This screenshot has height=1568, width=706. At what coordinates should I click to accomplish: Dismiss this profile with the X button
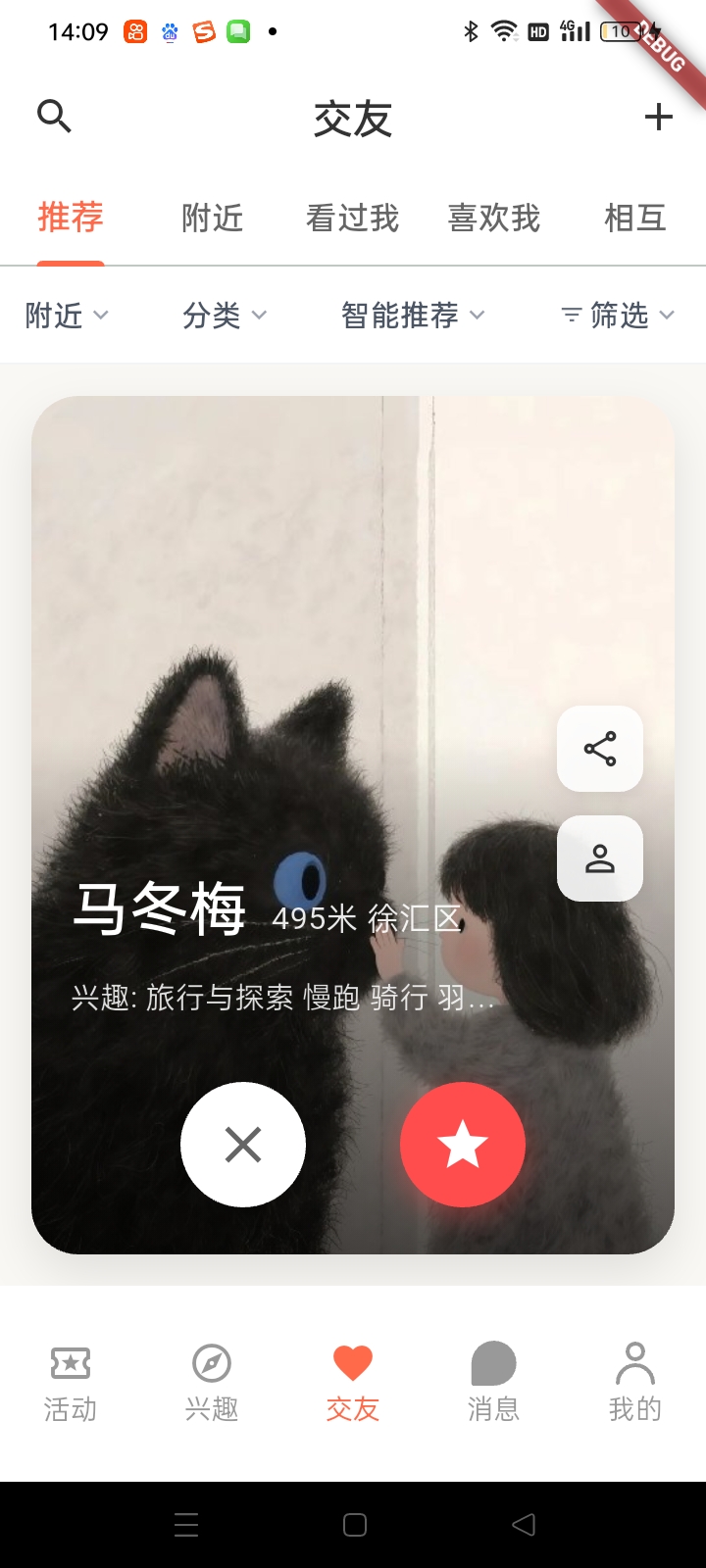pos(242,1144)
